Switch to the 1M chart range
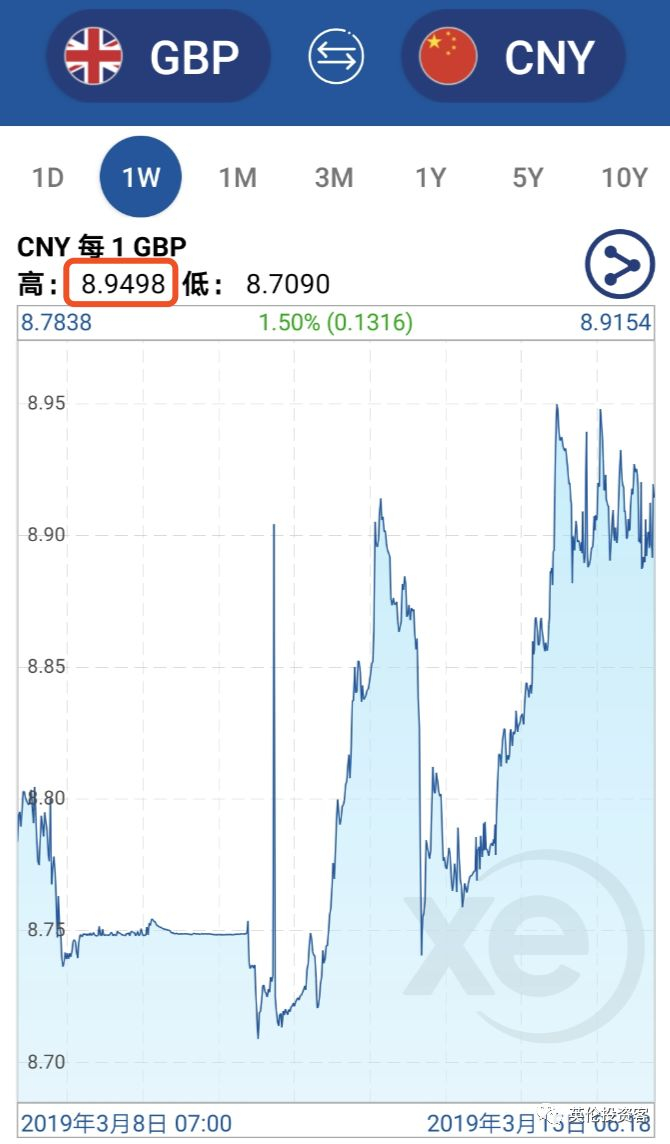Viewport: 670px width, 1144px height. (x=238, y=178)
